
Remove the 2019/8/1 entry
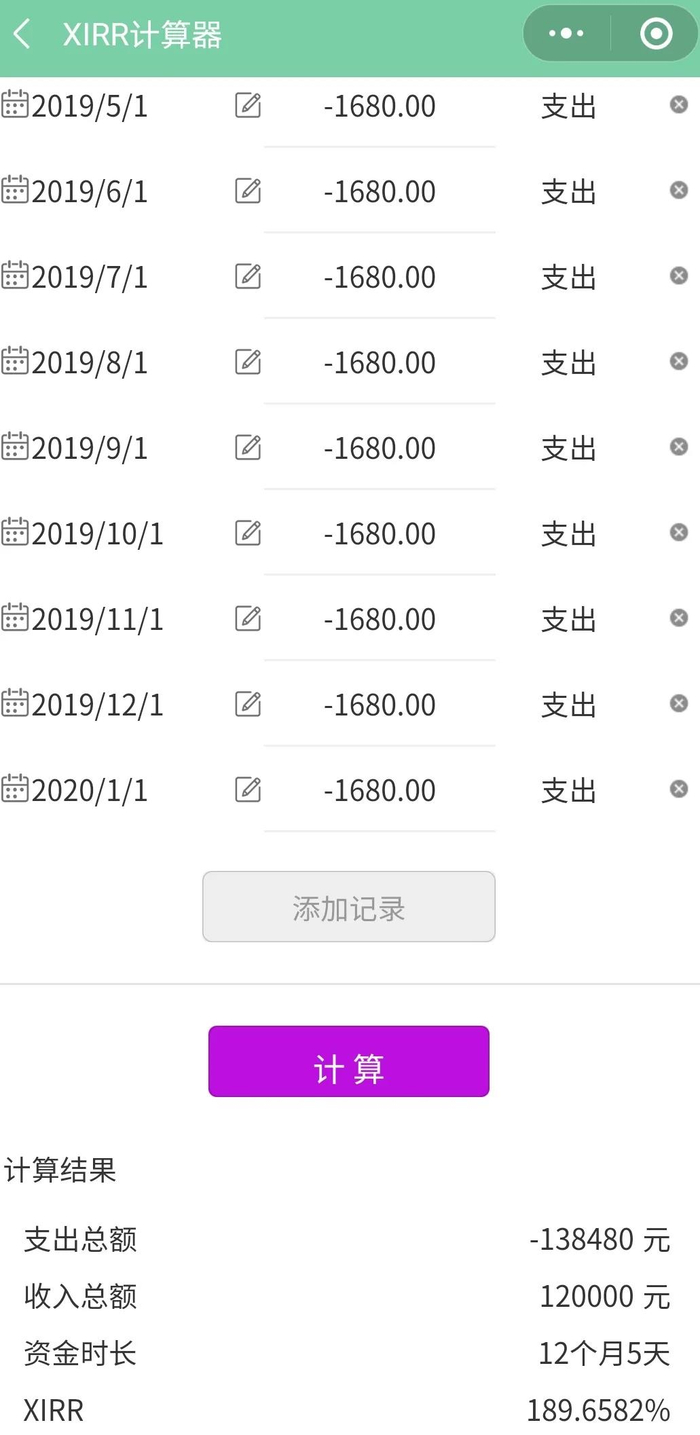pos(679,361)
